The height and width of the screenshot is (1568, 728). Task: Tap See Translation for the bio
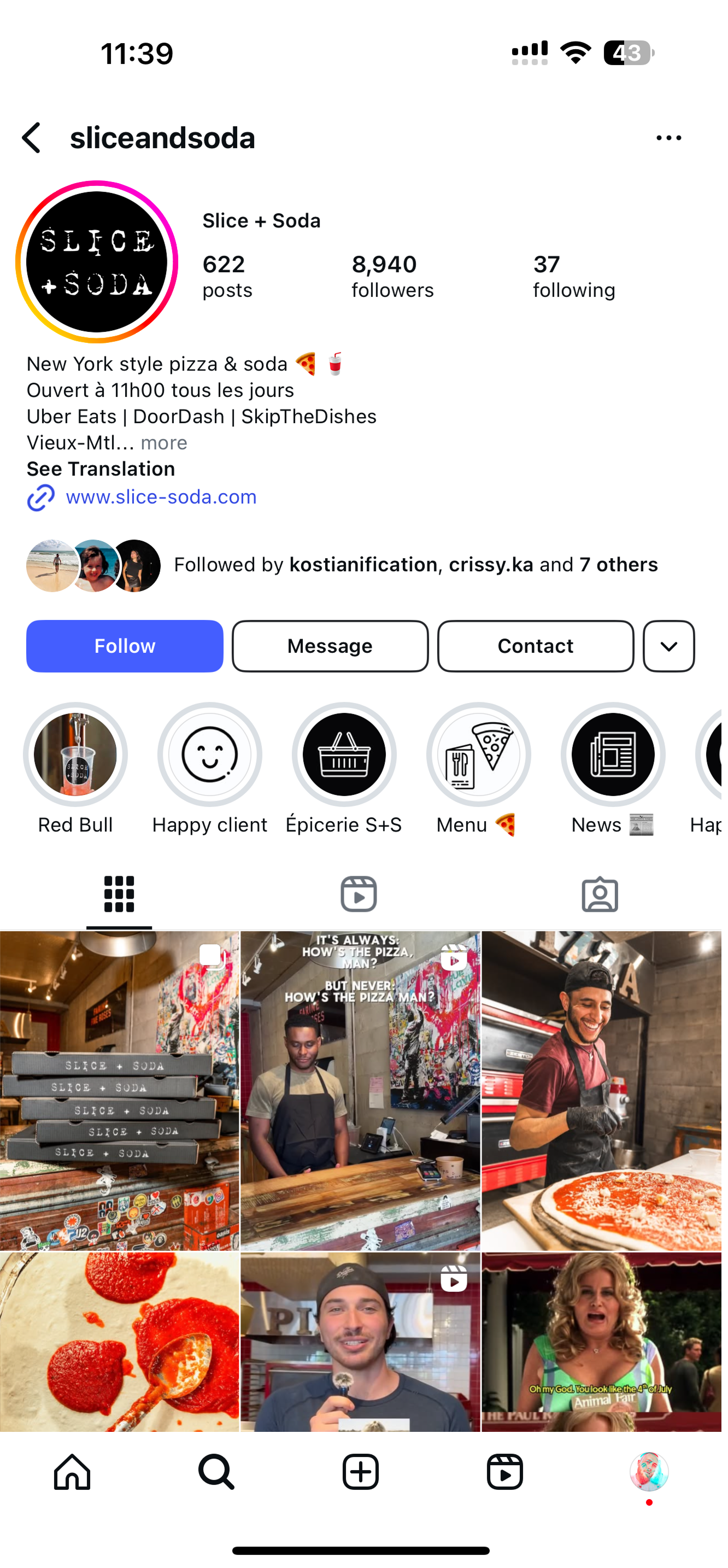[x=101, y=469]
